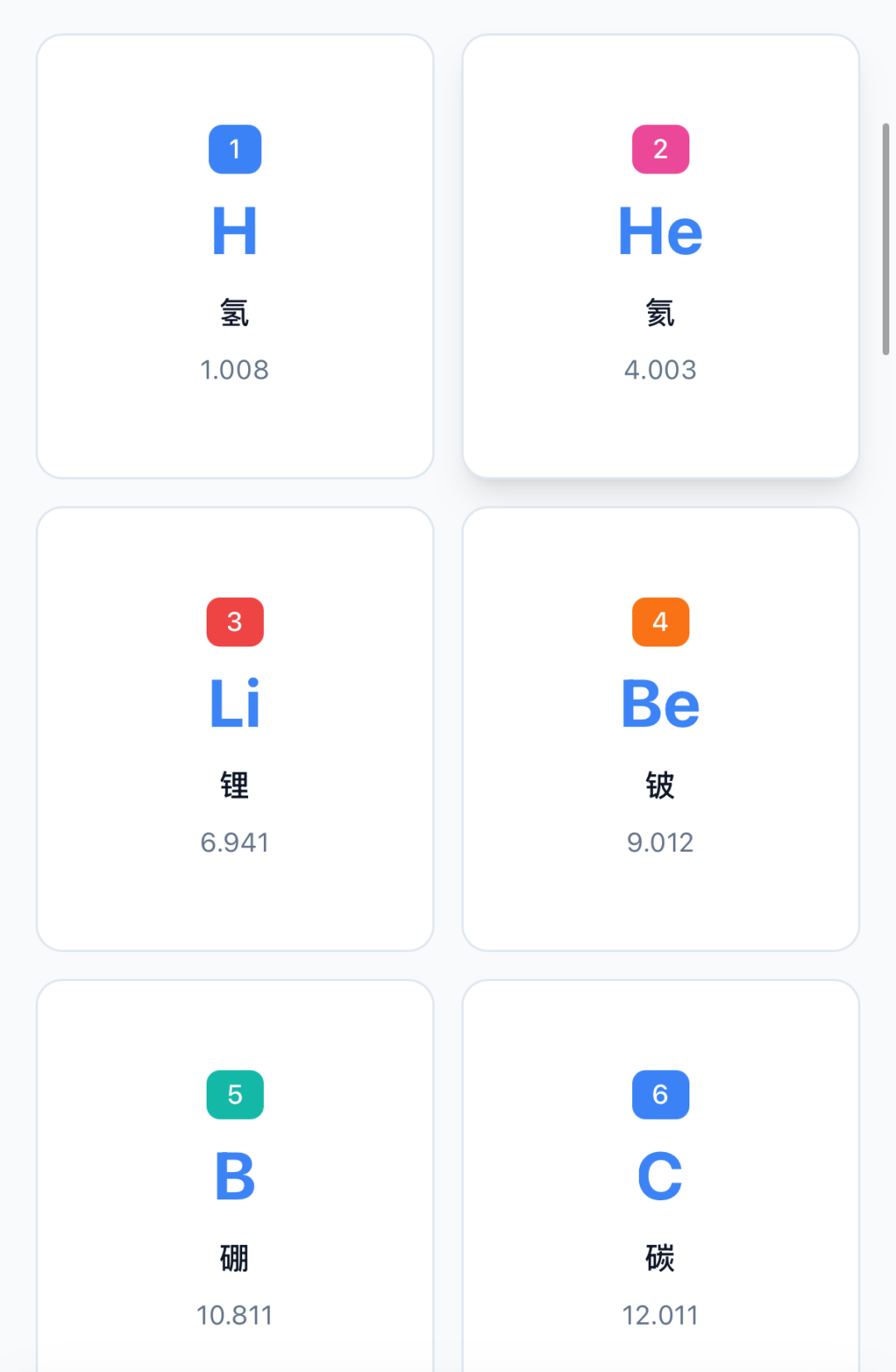The height and width of the screenshot is (1372, 896).
Task: Click the atomic weight 9.012 on beryllium
Action: [660, 842]
